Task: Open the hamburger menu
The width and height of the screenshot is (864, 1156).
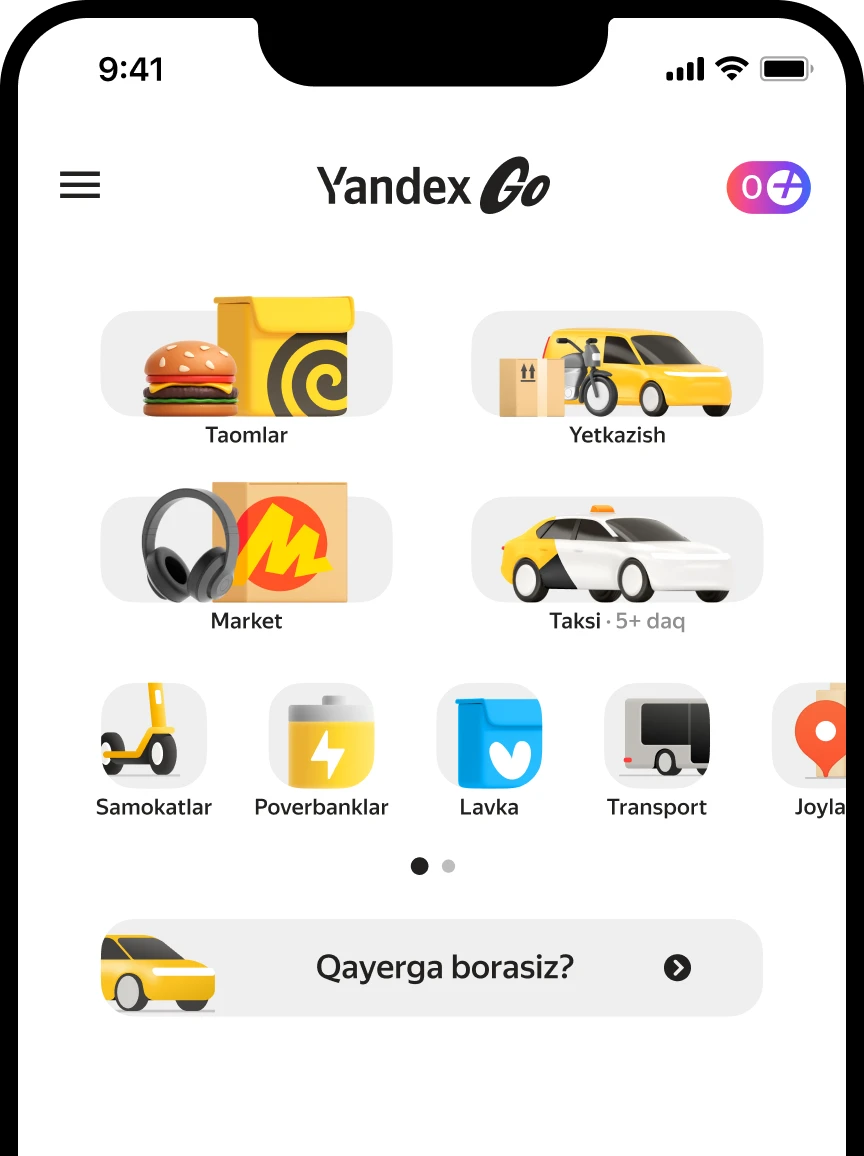Action: pos(80,185)
